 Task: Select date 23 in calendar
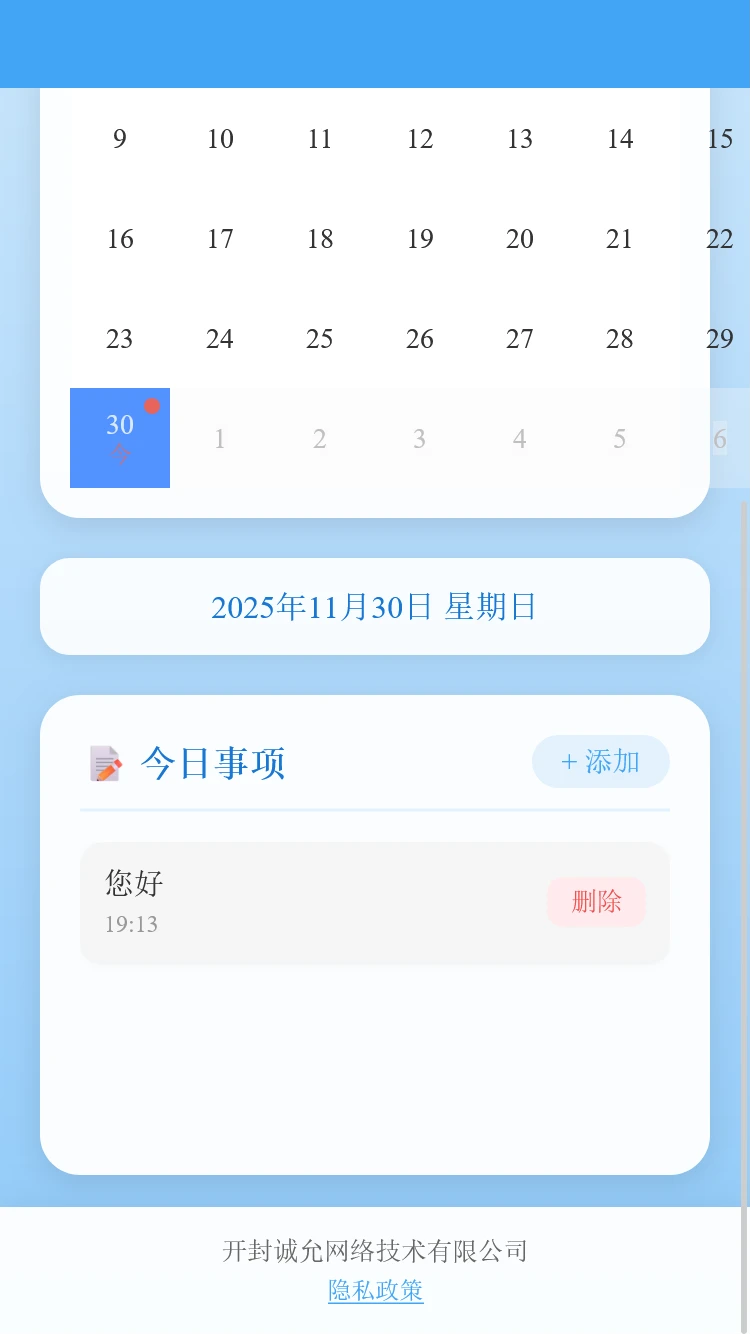tap(120, 339)
